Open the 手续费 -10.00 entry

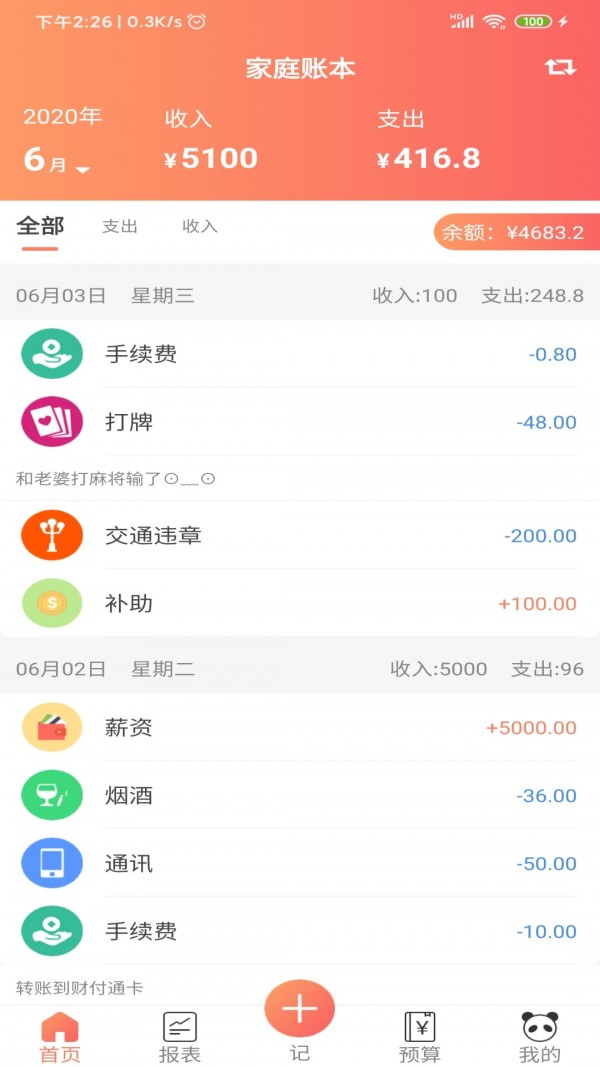pyautogui.click(x=300, y=931)
